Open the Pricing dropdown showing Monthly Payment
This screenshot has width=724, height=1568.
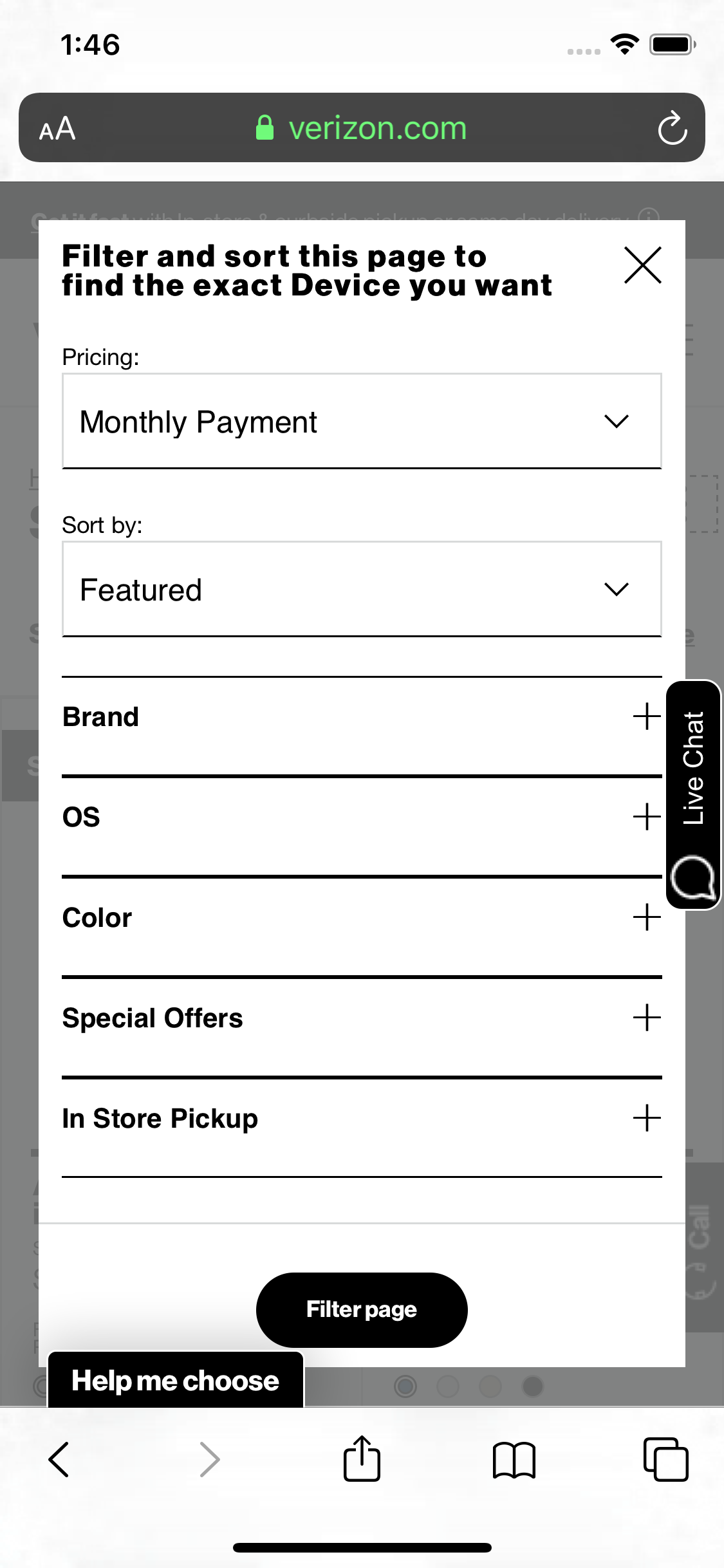pyautogui.click(x=362, y=422)
